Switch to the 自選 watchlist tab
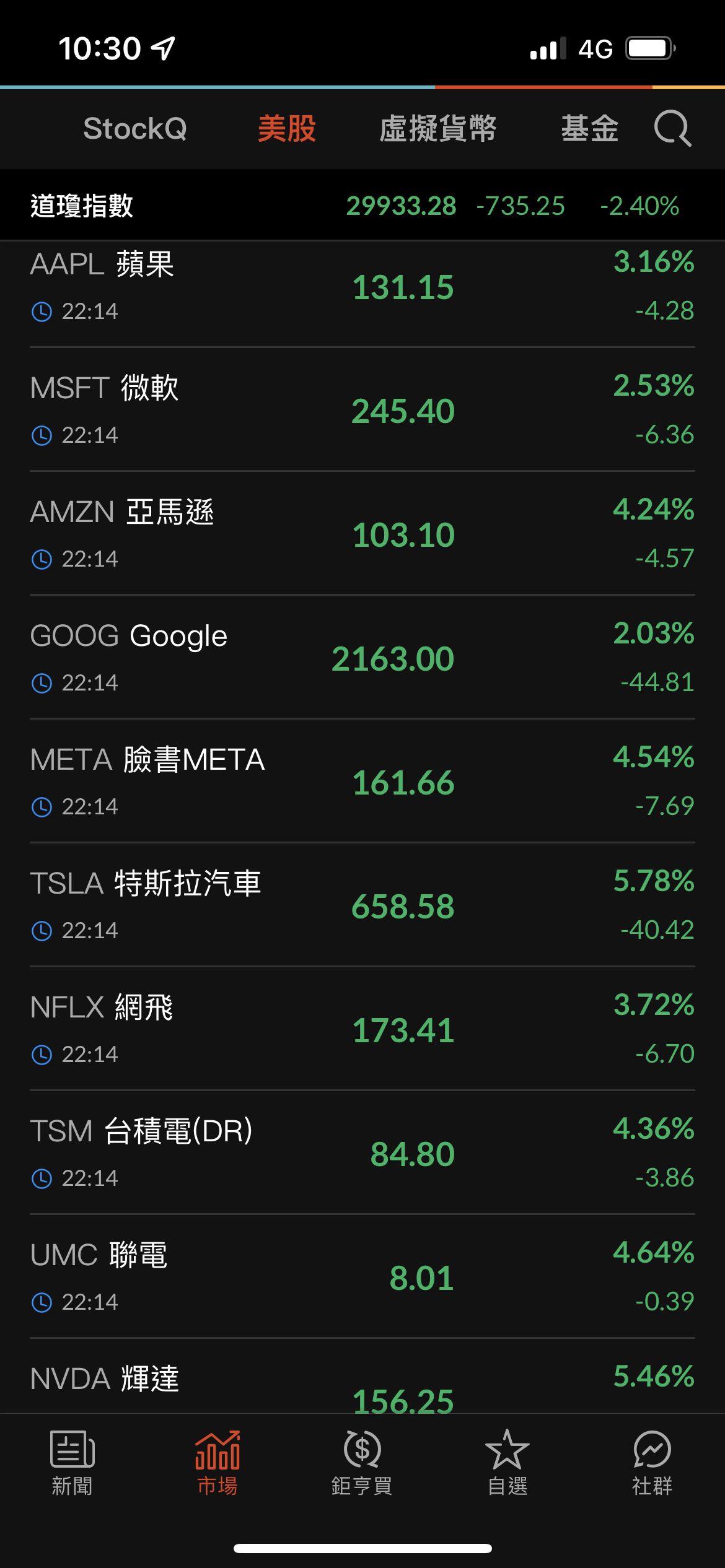Image resolution: width=725 pixels, height=1568 pixels. pos(507,1463)
